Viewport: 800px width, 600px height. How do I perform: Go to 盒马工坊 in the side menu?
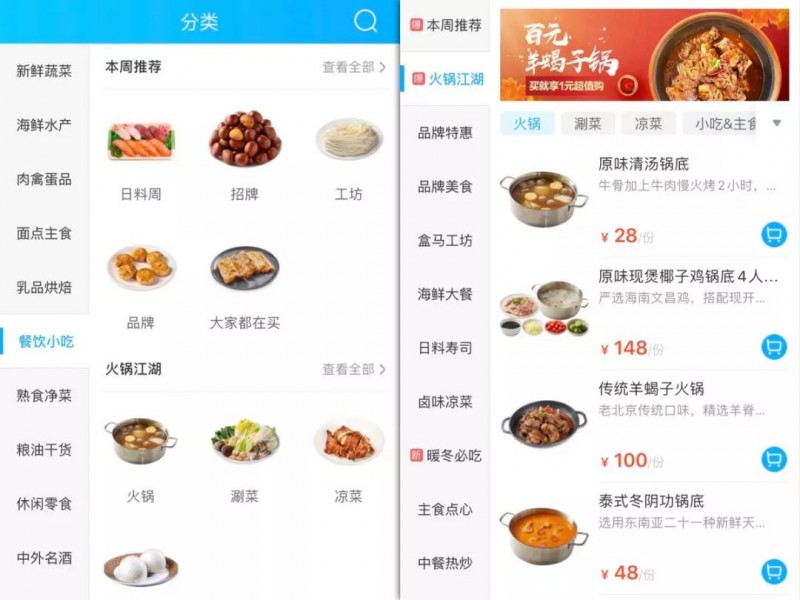point(445,240)
